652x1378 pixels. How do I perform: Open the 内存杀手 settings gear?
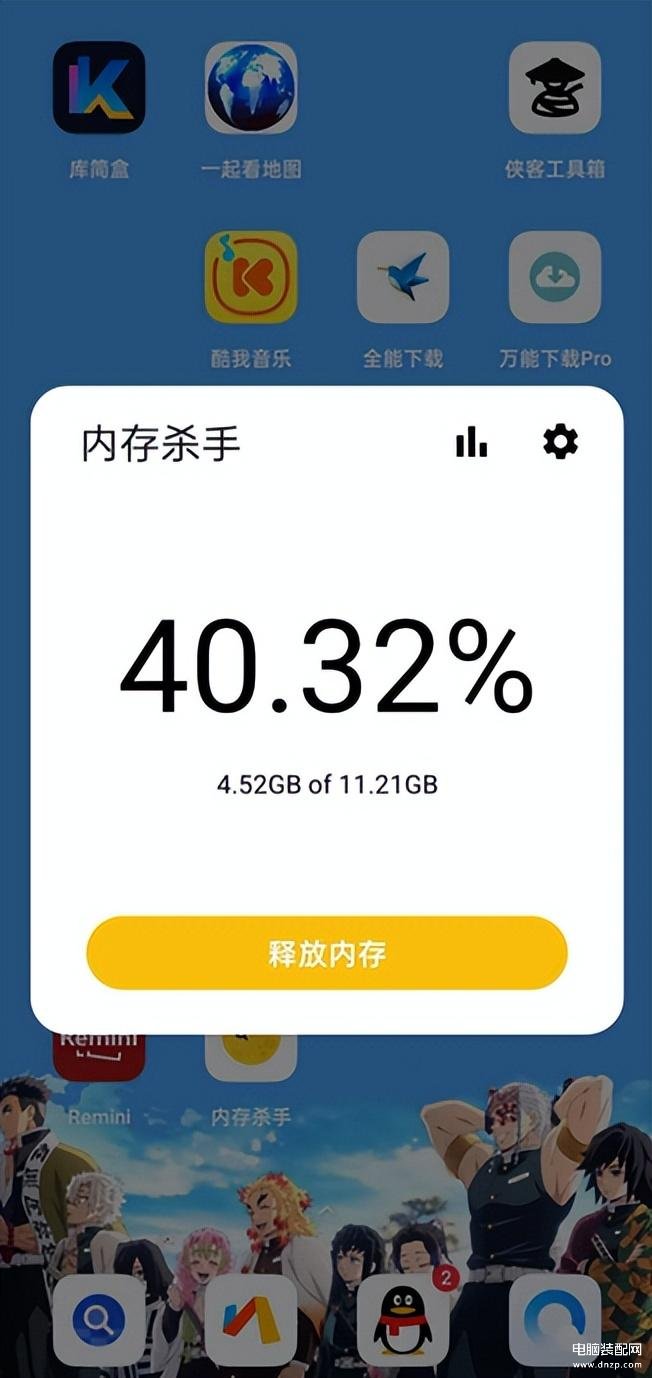[x=560, y=441]
